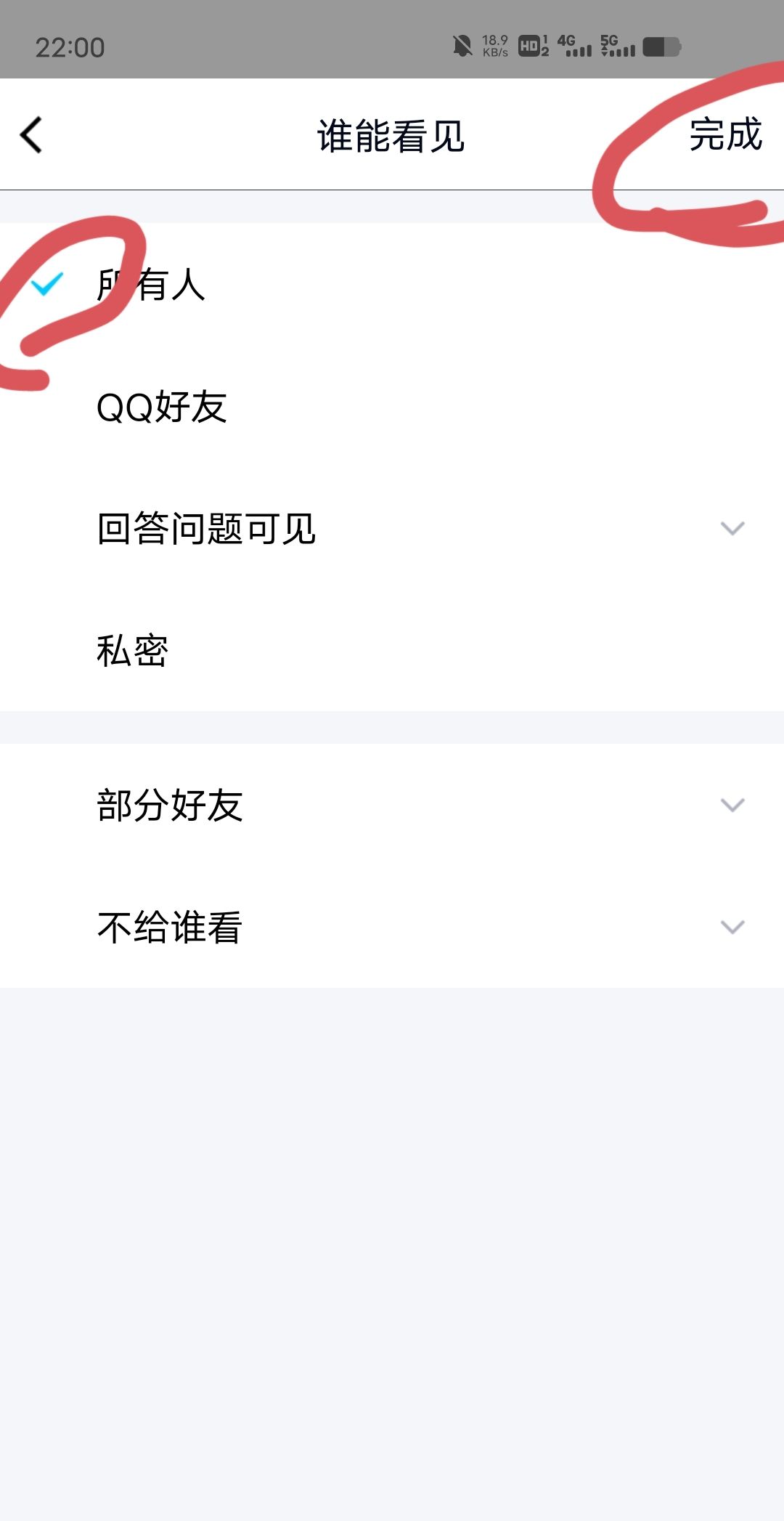Image resolution: width=784 pixels, height=1521 pixels.
Task: Tap the clock showing 22:00
Action: 69,48
